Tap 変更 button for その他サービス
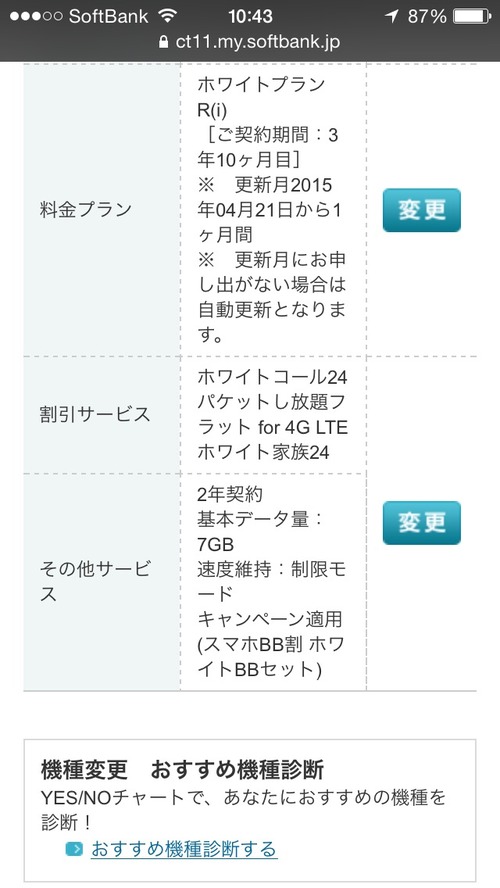This screenshot has height=888, width=500. pos(421,523)
